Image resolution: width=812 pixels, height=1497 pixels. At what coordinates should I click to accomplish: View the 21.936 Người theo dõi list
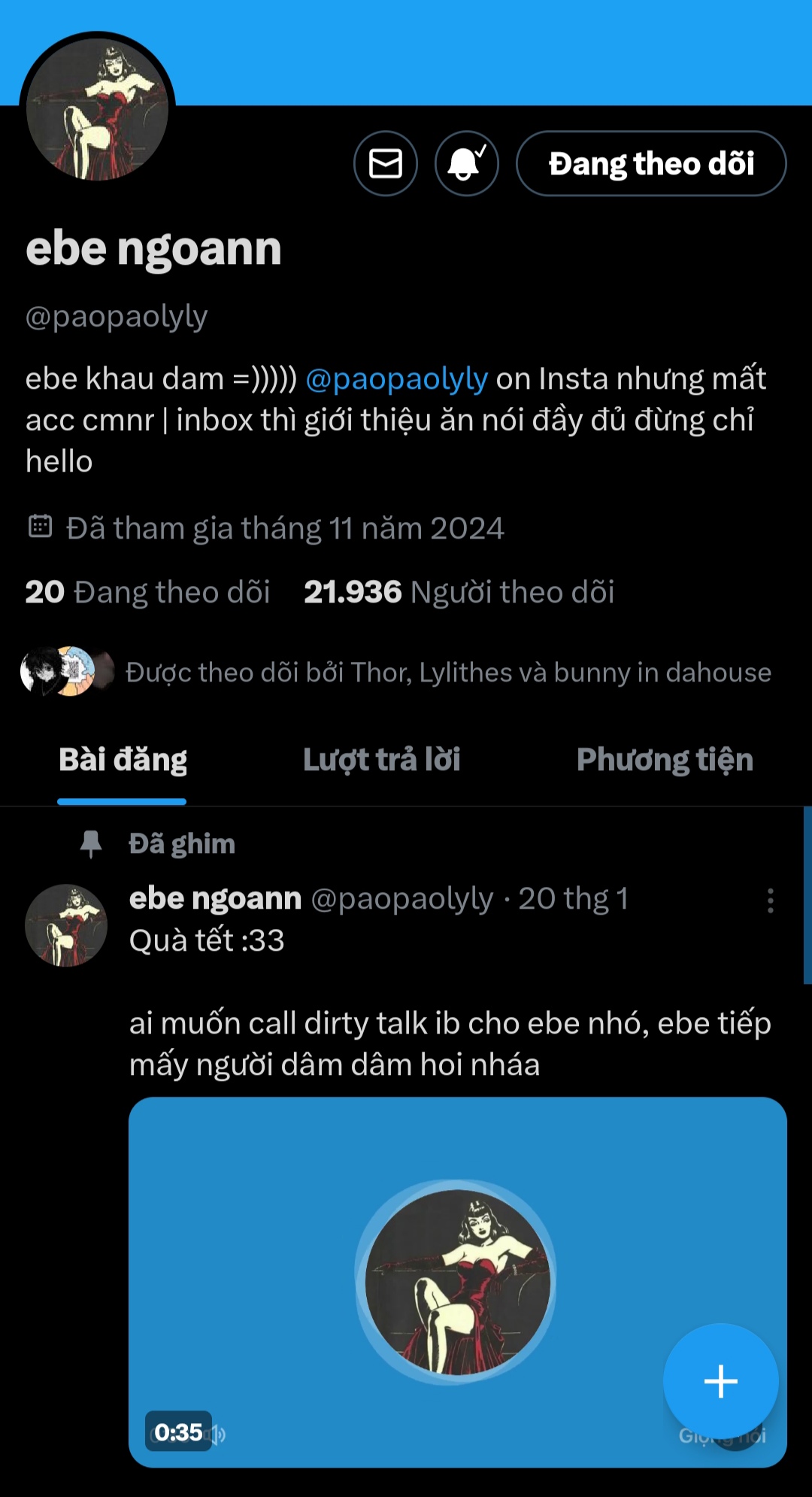pos(459,592)
